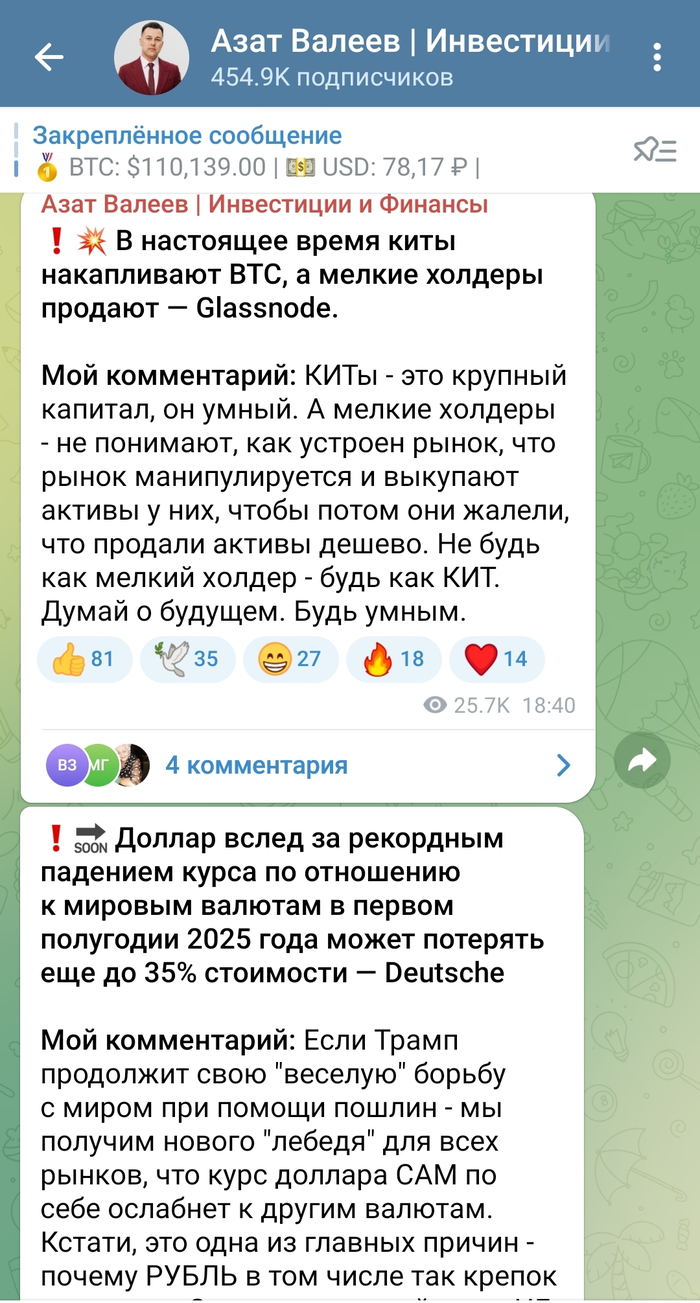Viewport: 700px width, 1303px height.
Task: Share the post about BTC whales
Action: 641,762
